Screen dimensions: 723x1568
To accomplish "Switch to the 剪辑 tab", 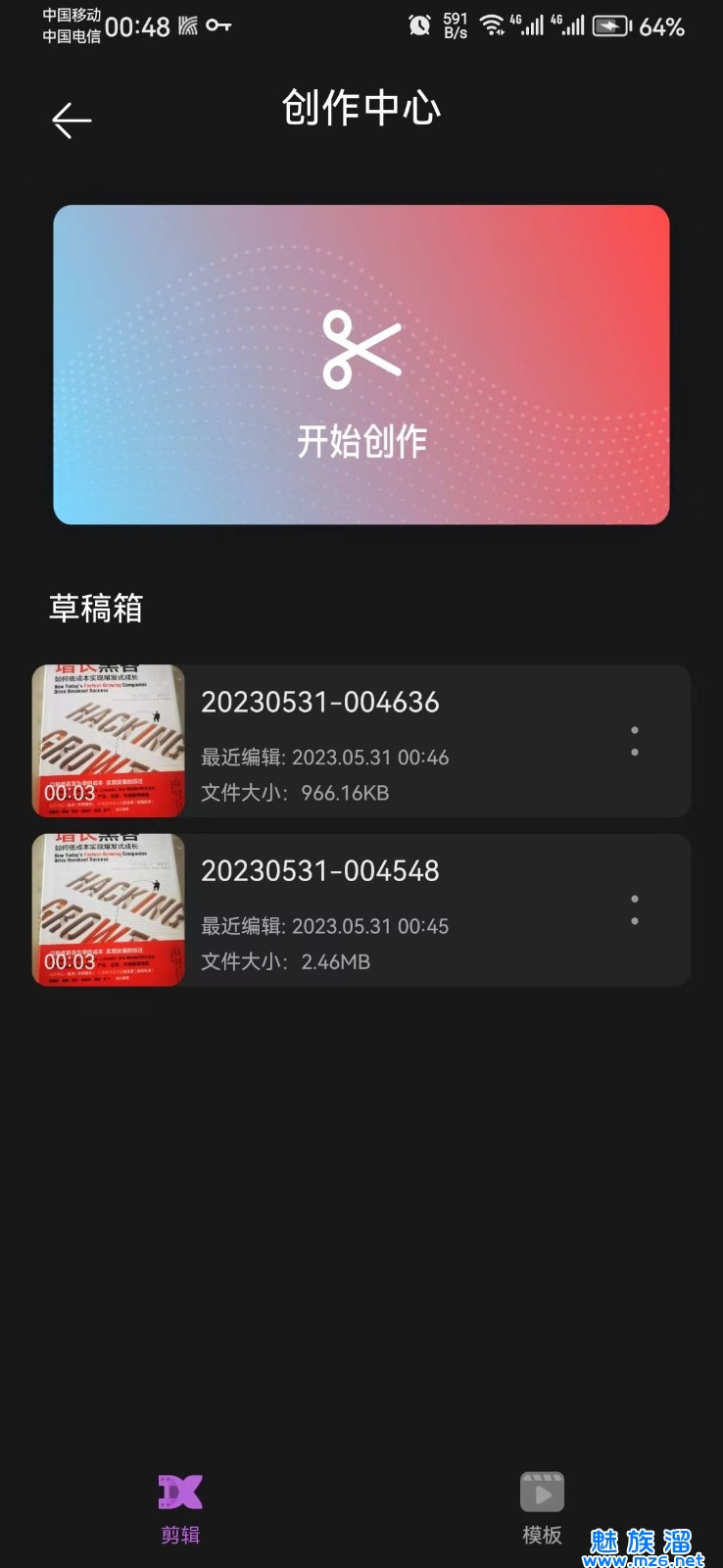I will pyautogui.click(x=180, y=1508).
